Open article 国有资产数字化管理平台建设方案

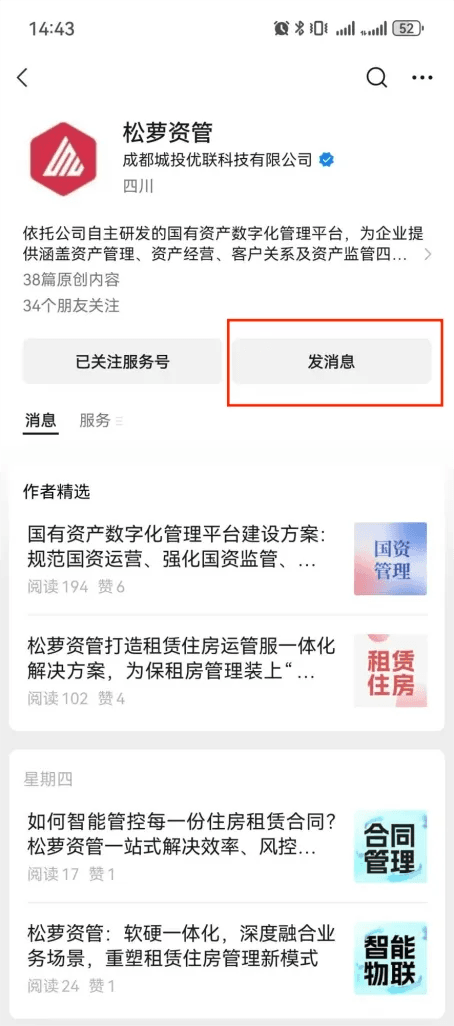point(226,558)
